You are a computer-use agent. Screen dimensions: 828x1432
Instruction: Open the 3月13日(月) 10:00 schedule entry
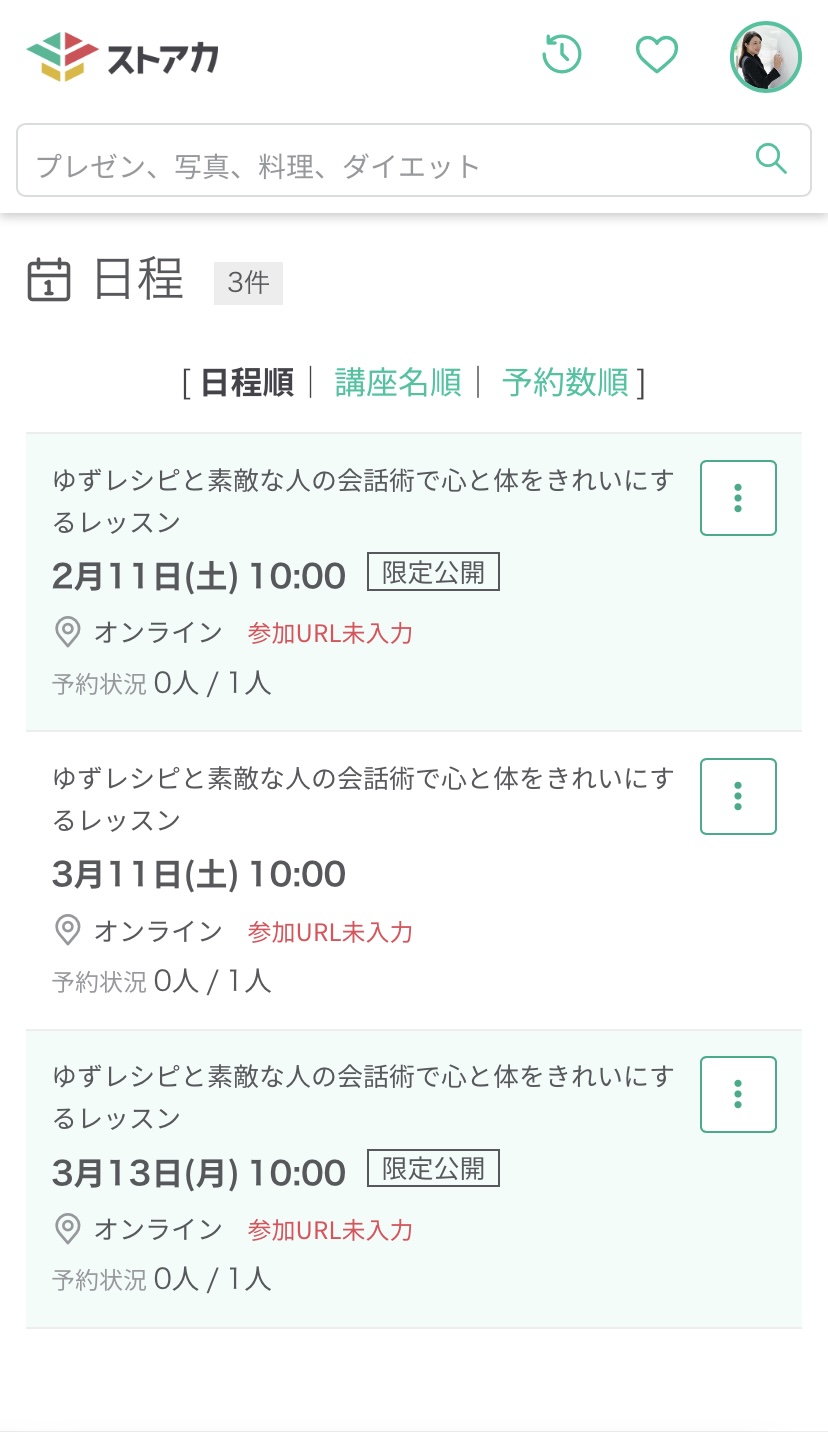(x=199, y=1172)
